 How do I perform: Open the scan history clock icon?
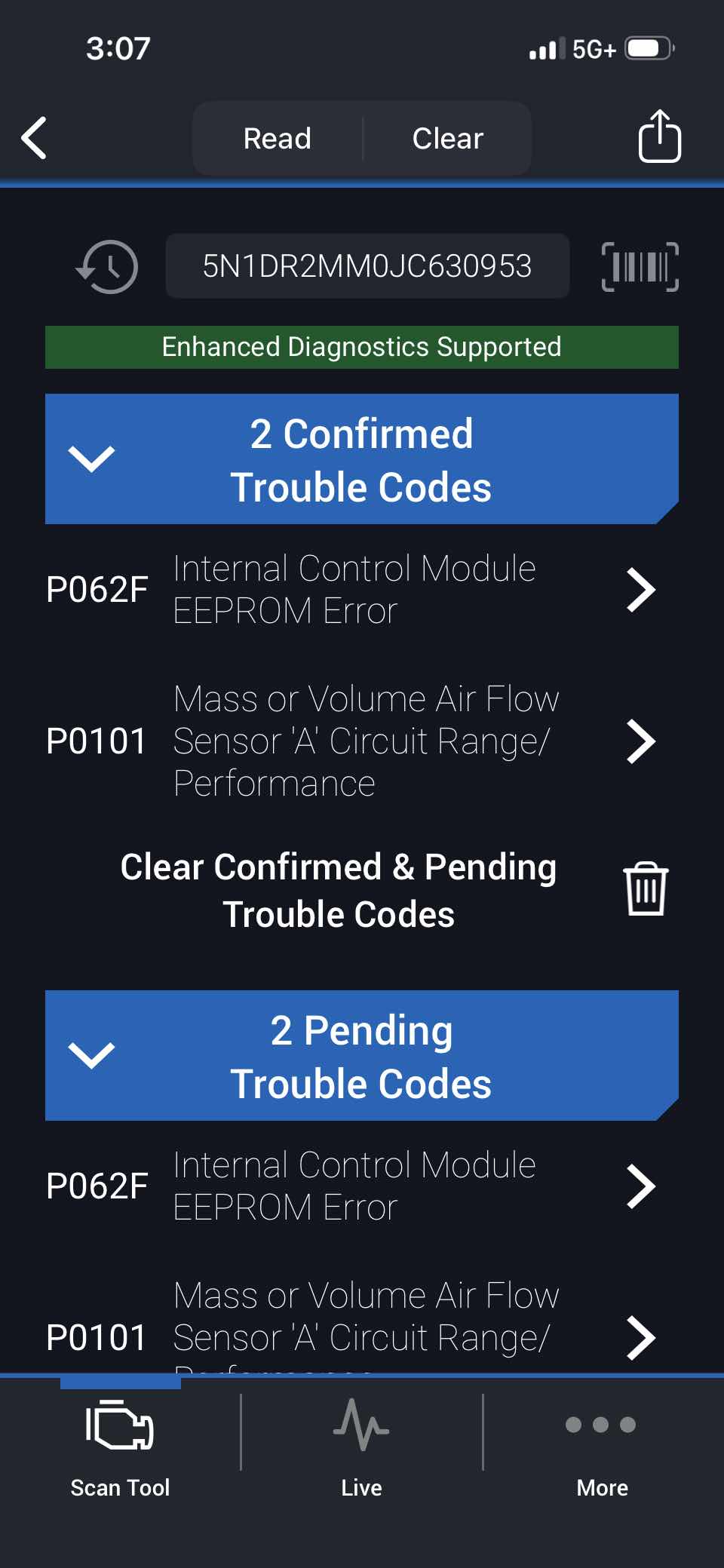coord(108,266)
